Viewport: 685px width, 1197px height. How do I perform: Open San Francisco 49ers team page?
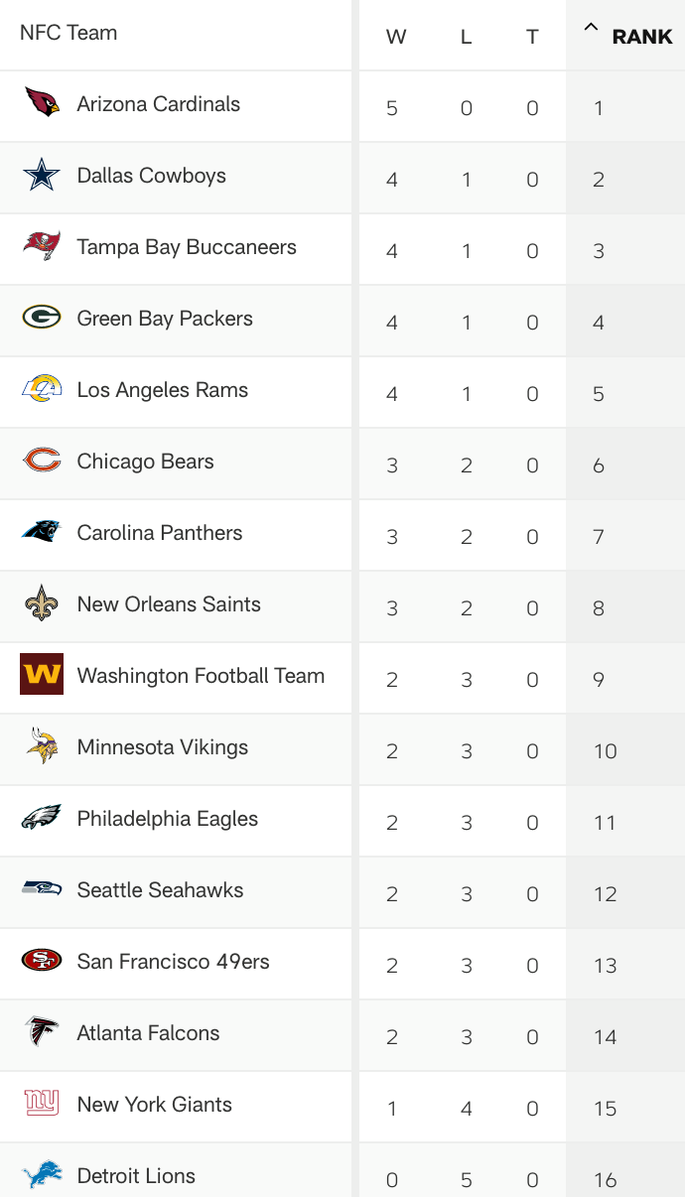point(173,961)
